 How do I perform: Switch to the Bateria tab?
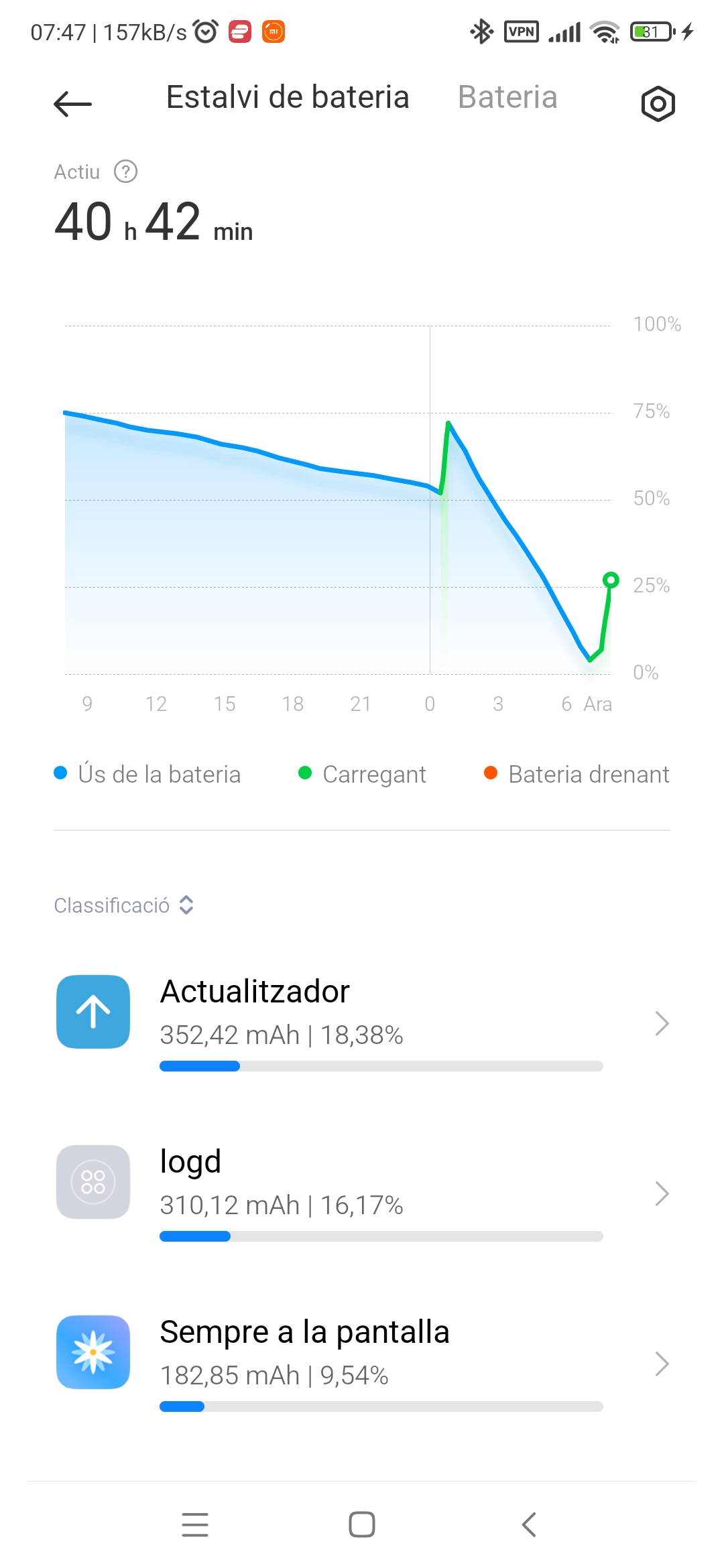(507, 97)
